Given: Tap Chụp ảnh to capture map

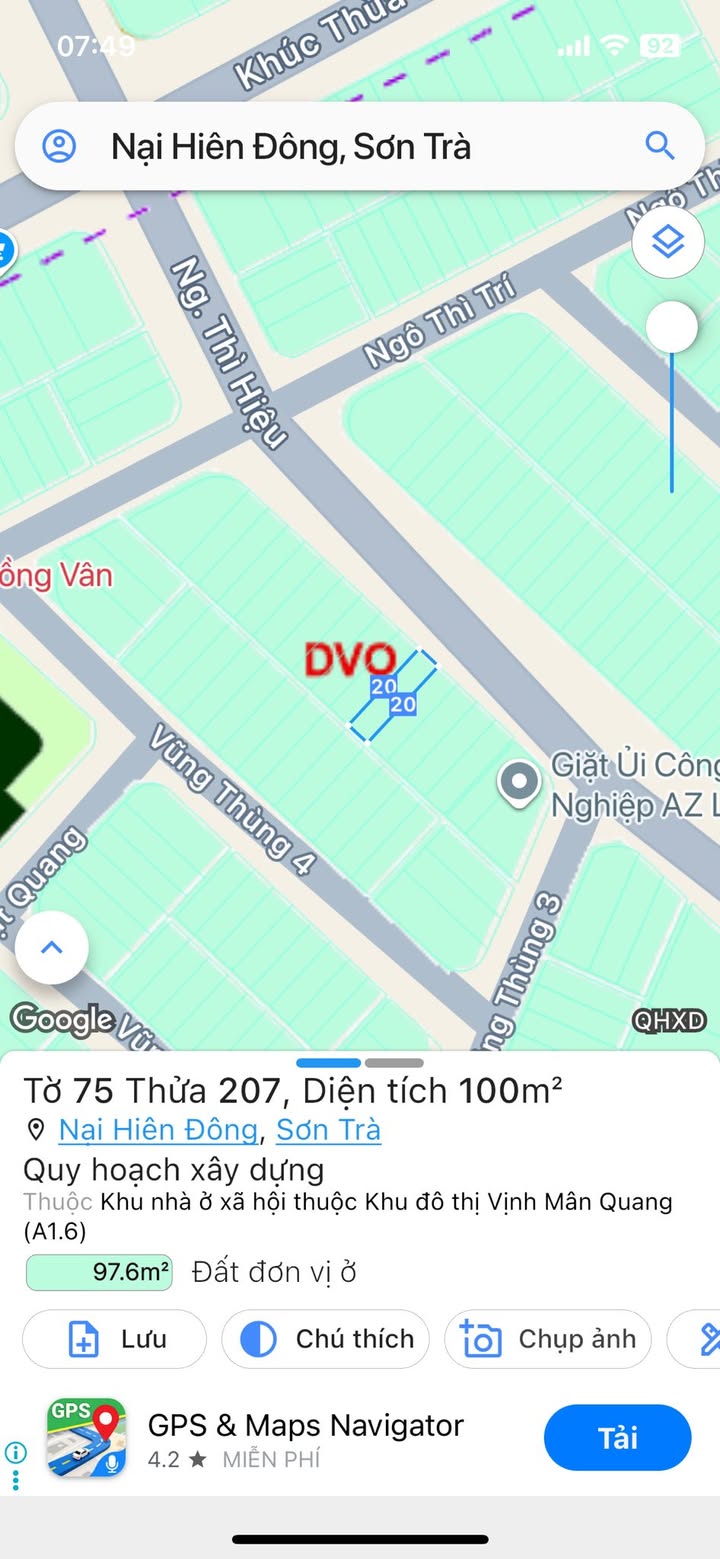Looking at the screenshot, I should [547, 1339].
